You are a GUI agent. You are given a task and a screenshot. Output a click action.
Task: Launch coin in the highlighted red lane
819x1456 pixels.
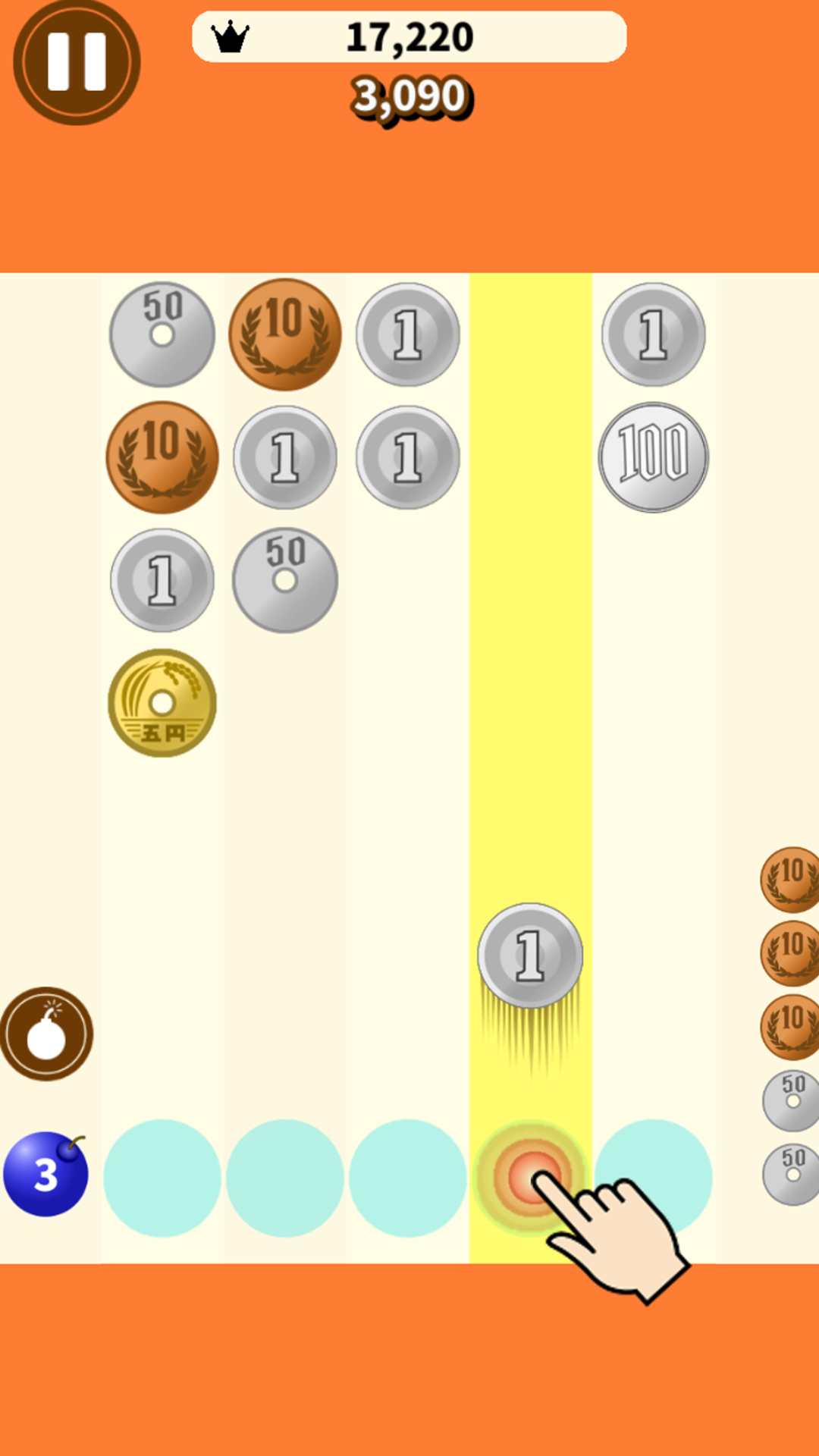(531, 1178)
